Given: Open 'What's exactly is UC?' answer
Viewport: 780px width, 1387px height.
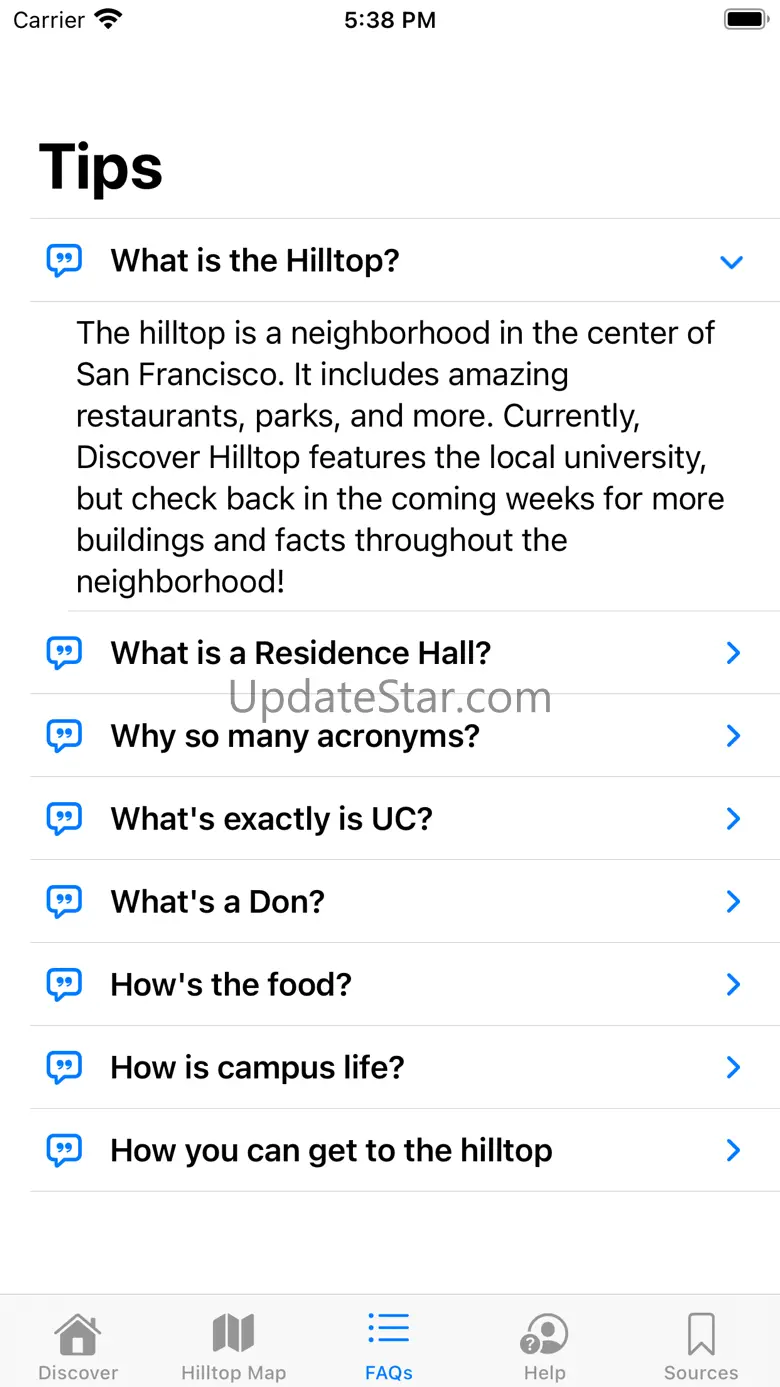Looking at the screenshot, I should click(390, 819).
